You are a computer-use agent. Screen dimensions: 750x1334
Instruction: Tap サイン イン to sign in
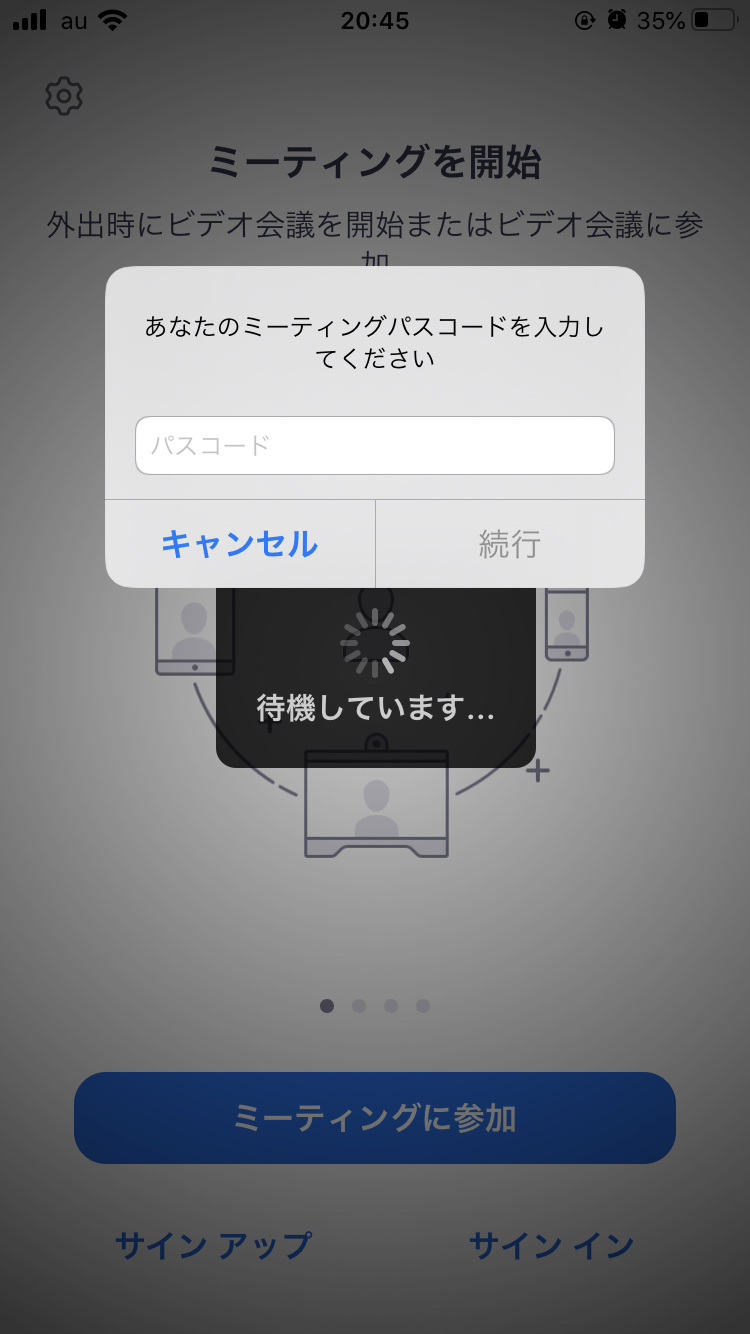(x=552, y=1245)
